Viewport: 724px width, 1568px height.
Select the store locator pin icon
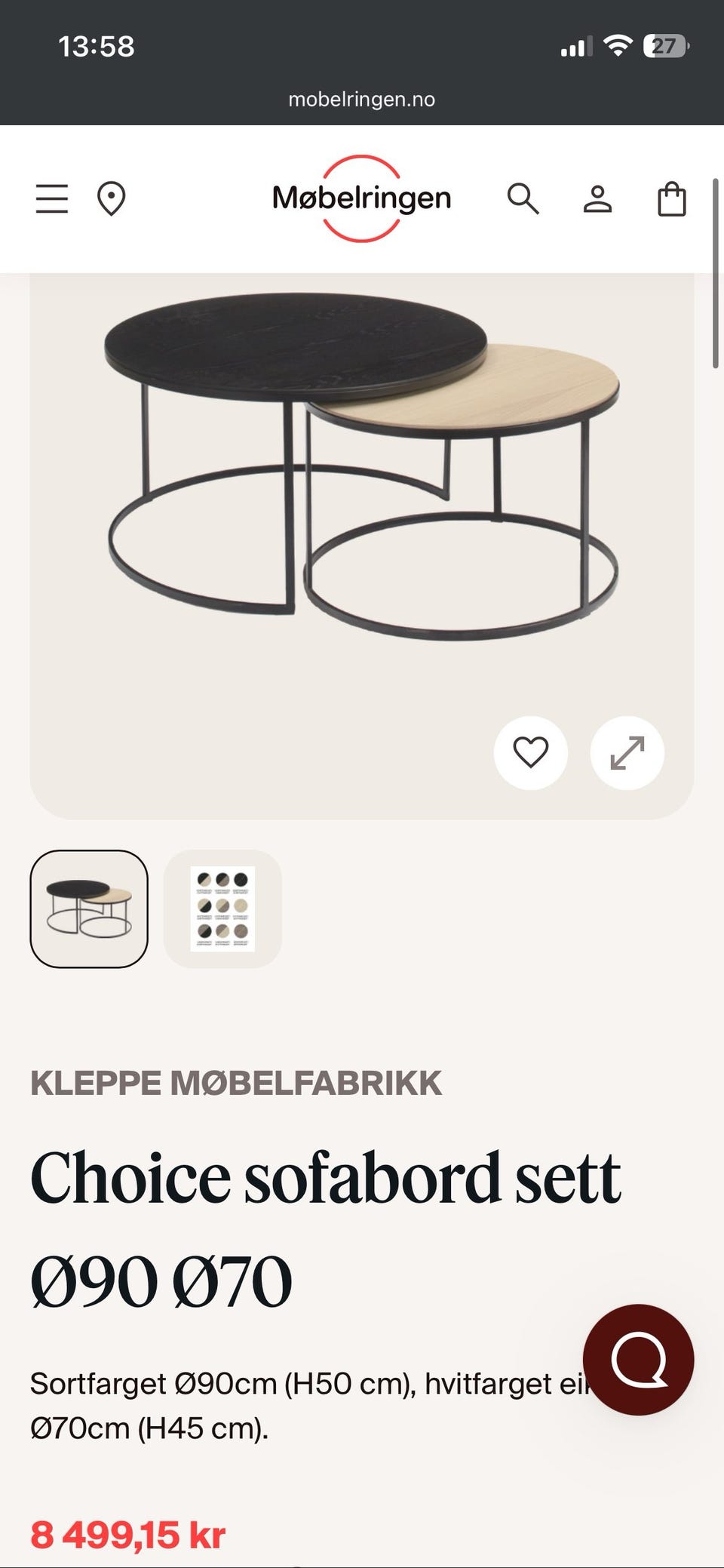[110, 199]
